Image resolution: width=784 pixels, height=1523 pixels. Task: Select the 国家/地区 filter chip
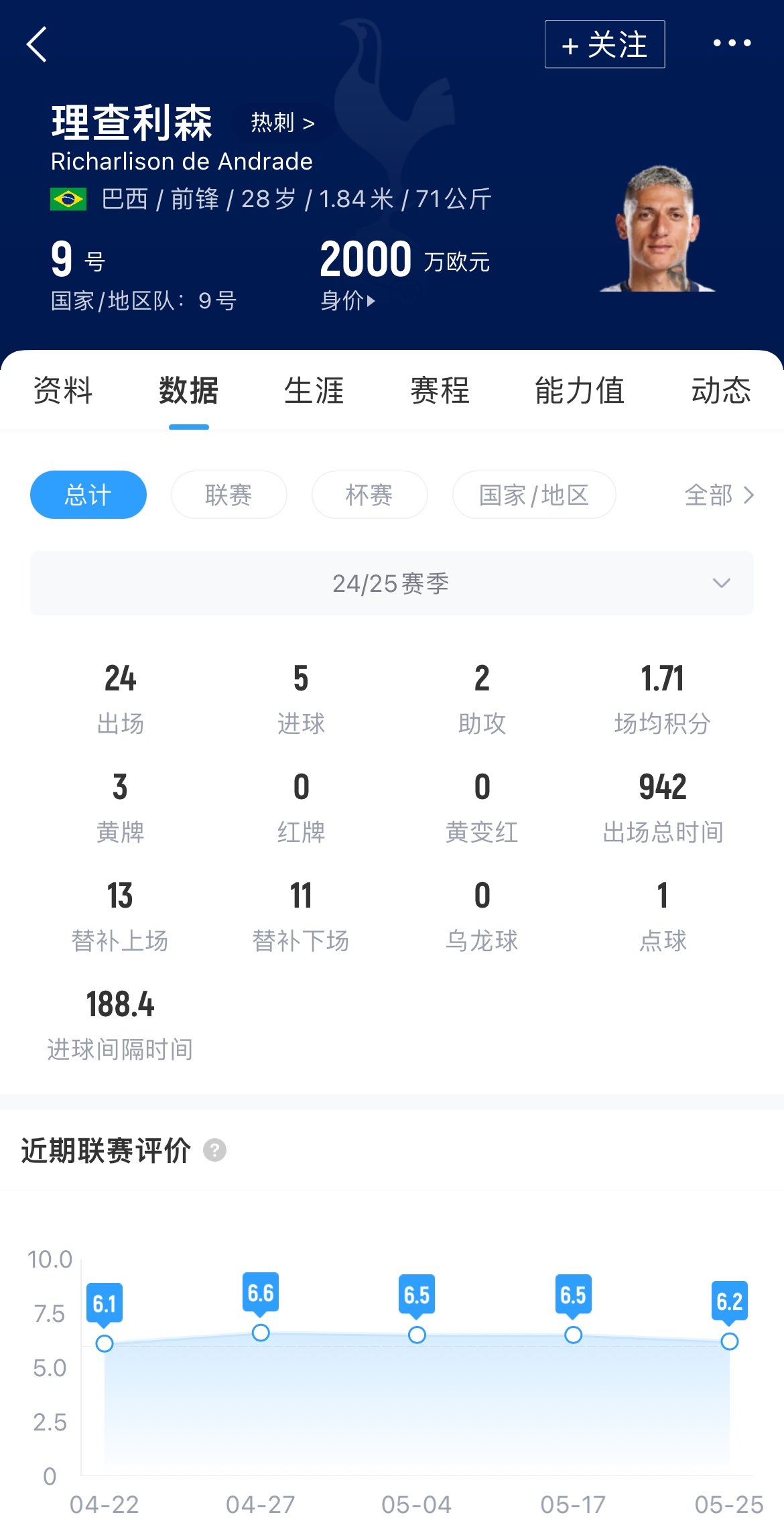coord(533,495)
